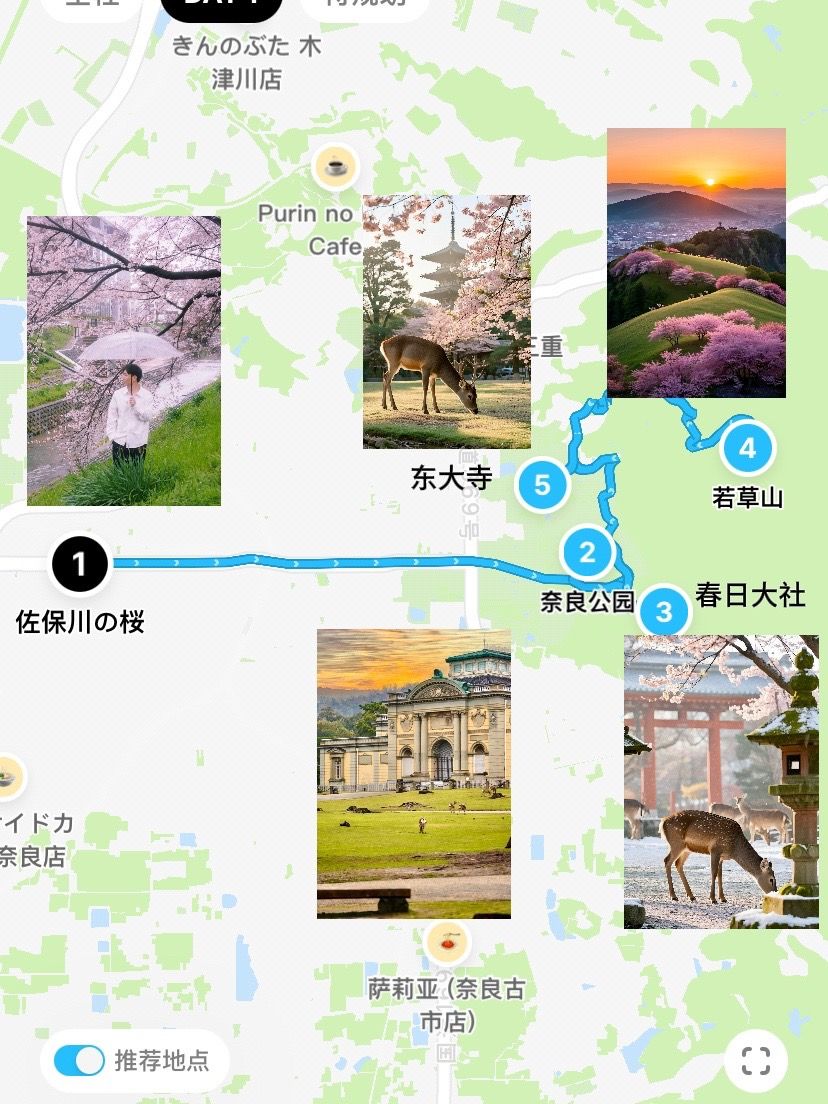Open the 春日大社 torii and deer photo
Image resolution: width=828 pixels, height=1104 pixels.
click(721, 781)
